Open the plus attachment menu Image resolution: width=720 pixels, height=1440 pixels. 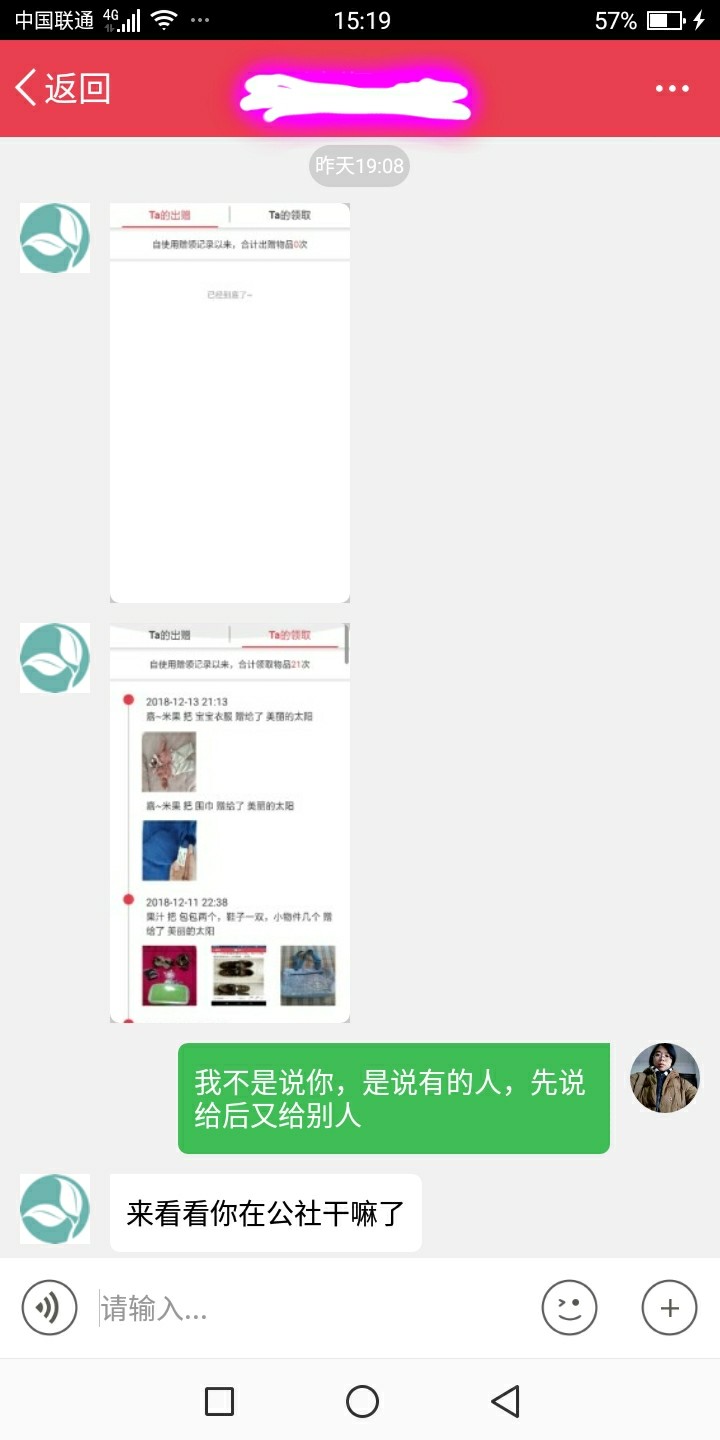click(x=669, y=1307)
